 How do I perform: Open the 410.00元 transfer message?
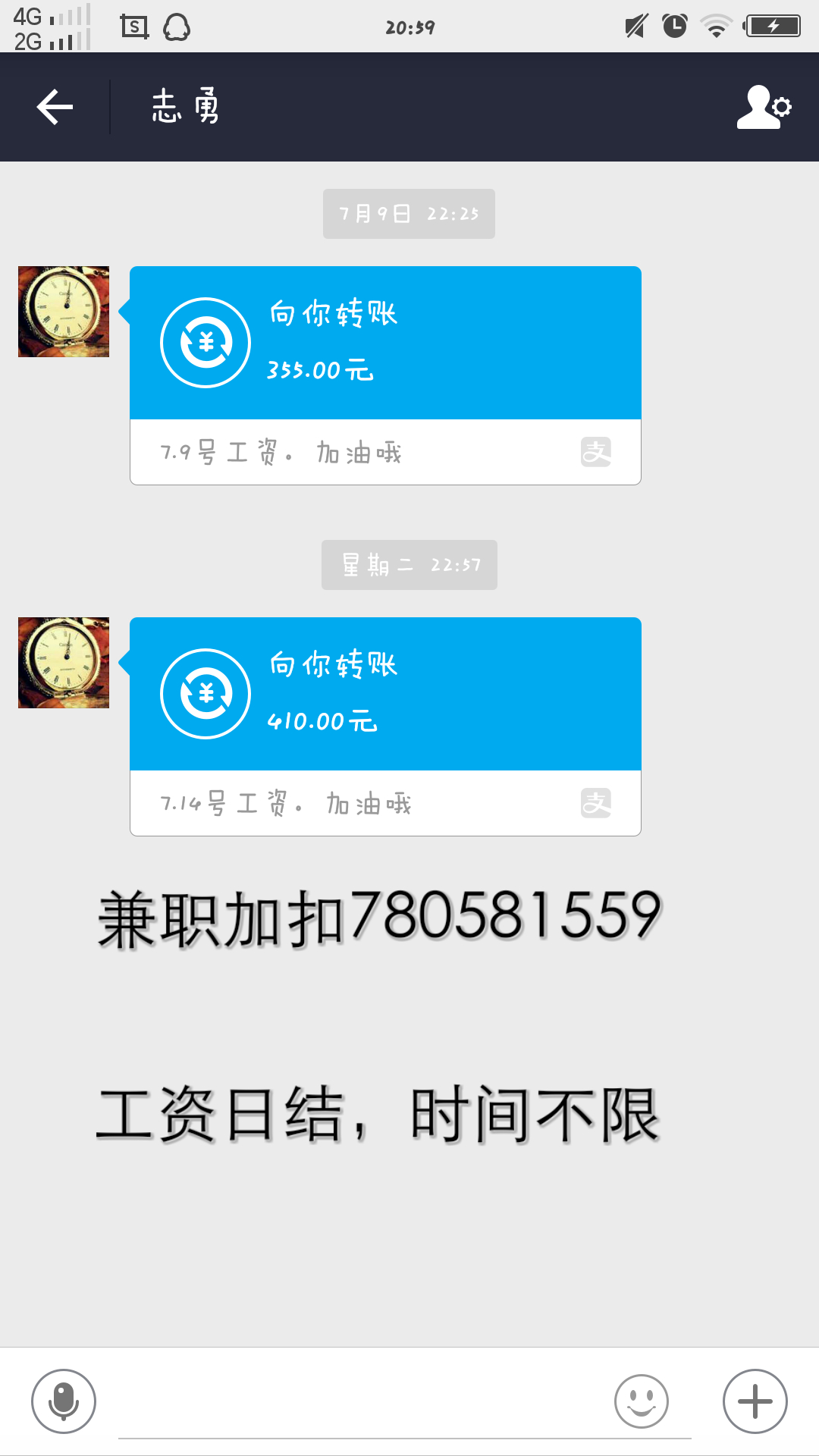coord(385,695)
